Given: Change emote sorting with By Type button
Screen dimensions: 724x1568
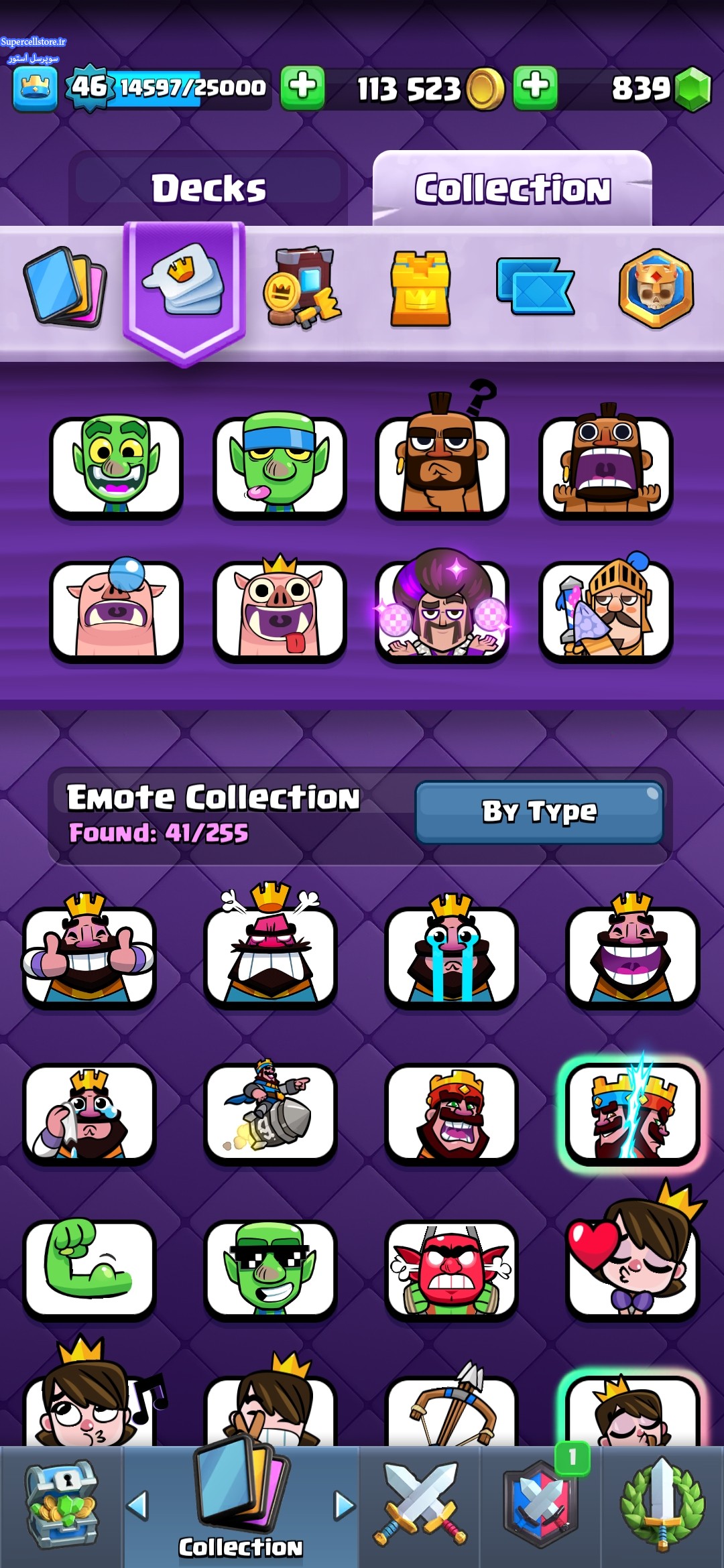Looking at the screenshot, I should pyautogui.click(x=539, y=811).
